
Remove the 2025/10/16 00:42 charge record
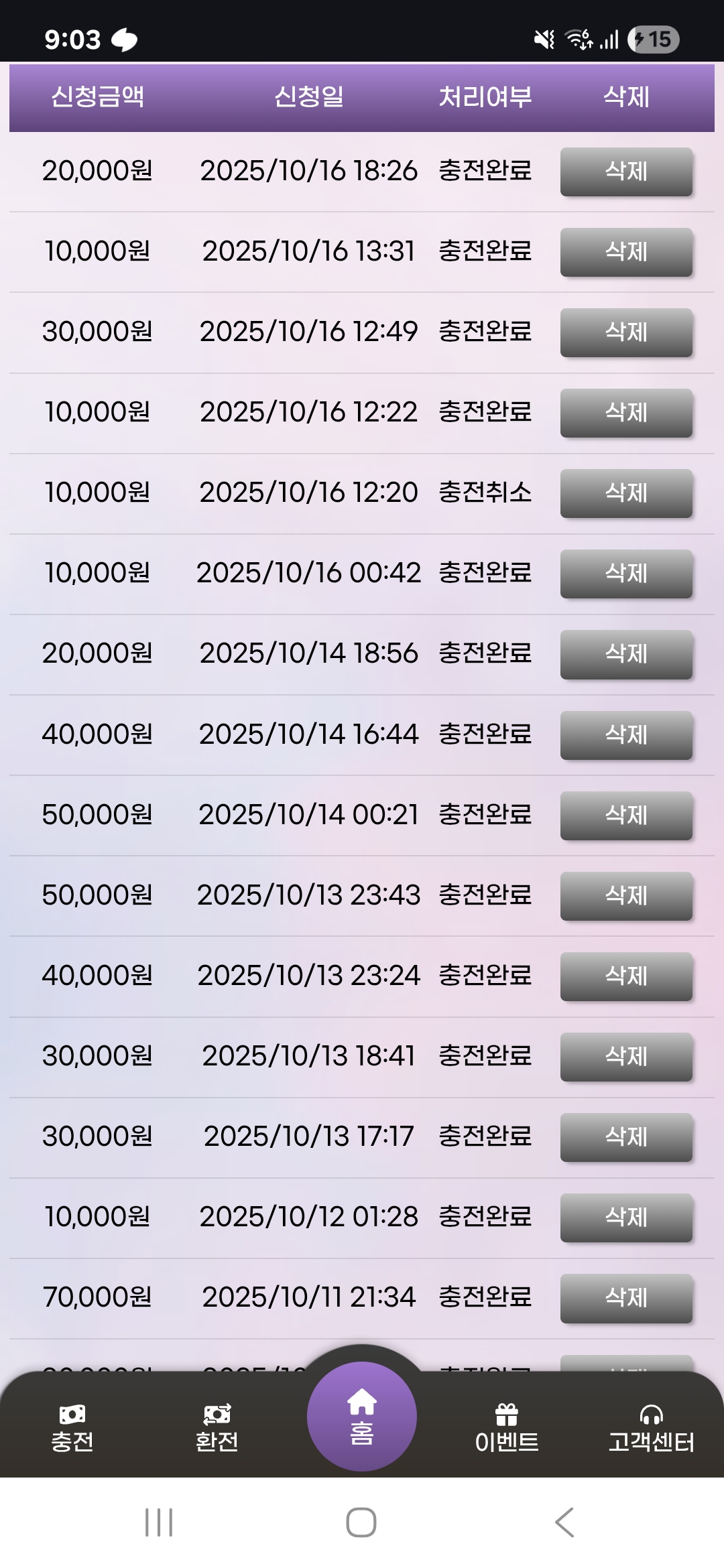coord(626,574)
